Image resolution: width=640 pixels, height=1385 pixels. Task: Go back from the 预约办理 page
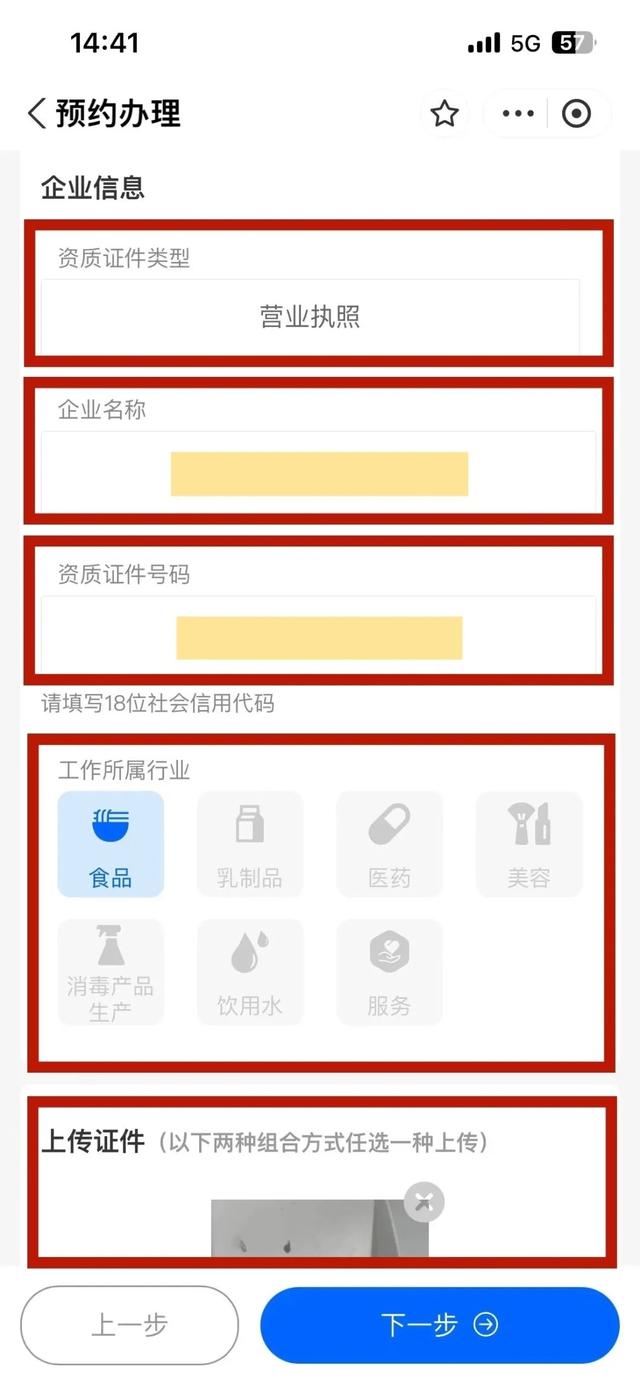tap(37, 113)
